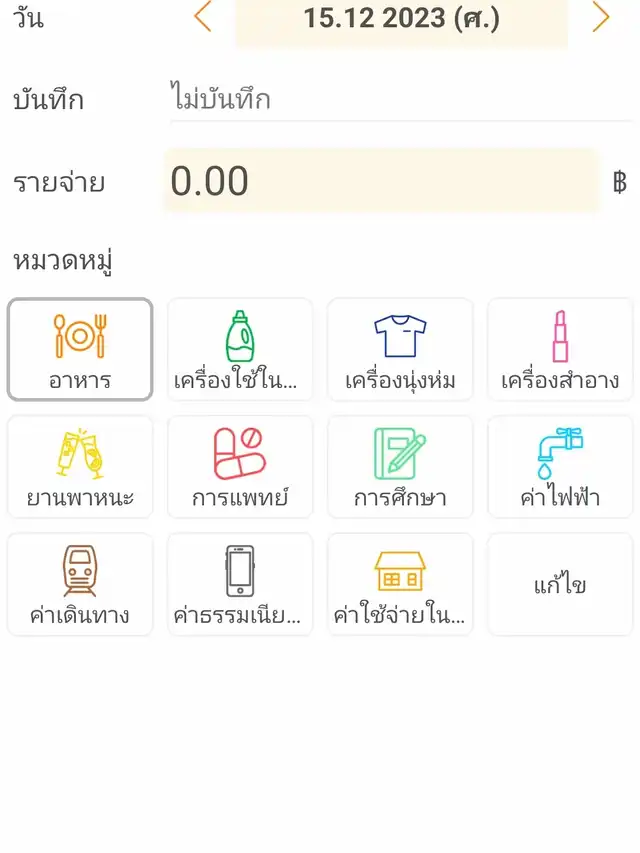Select the การศึกษา category
The height and width of the screenshot is (853, 640).
click(x=400, y=467)
